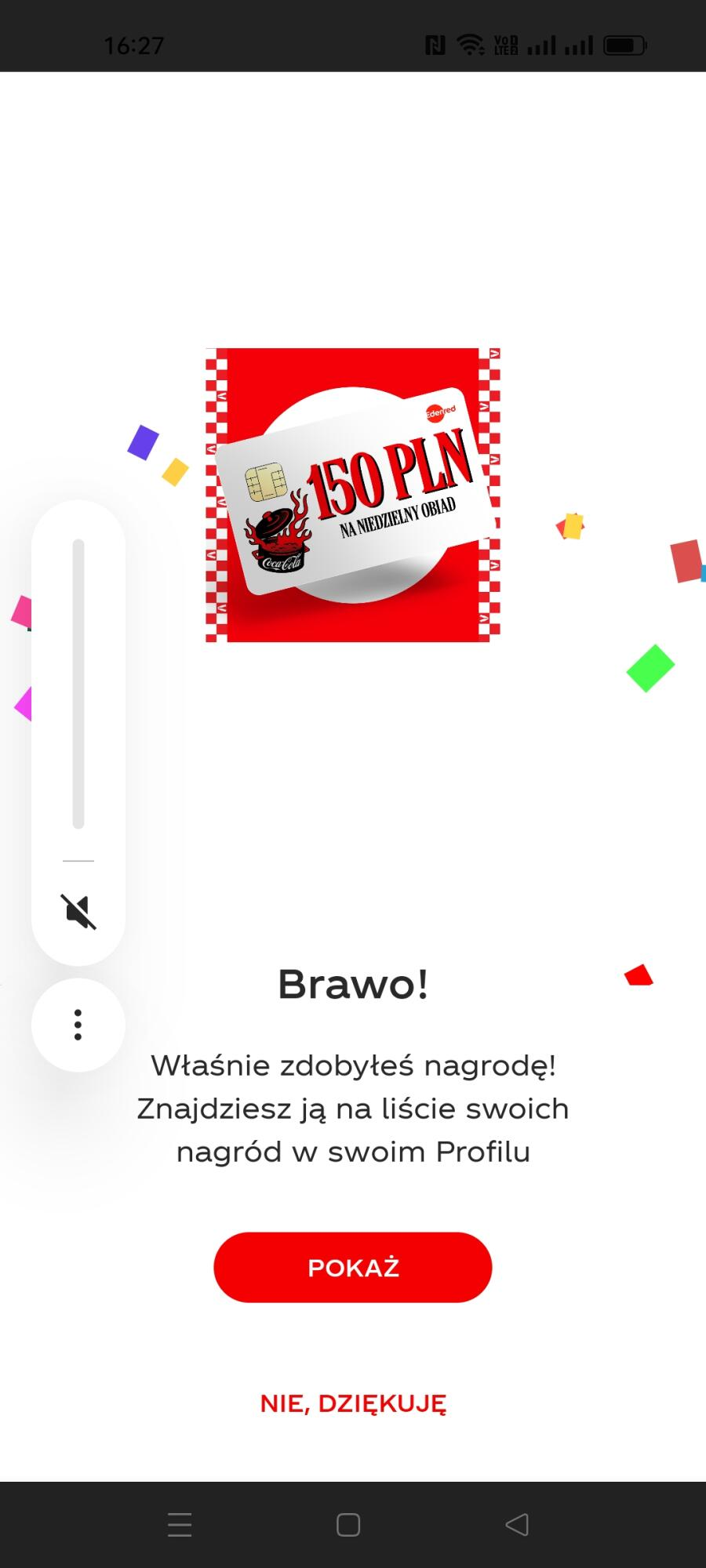The width and height of the screenshot is (706, 1568).
Task: Open the recent apps menu
Action: 180,1525
